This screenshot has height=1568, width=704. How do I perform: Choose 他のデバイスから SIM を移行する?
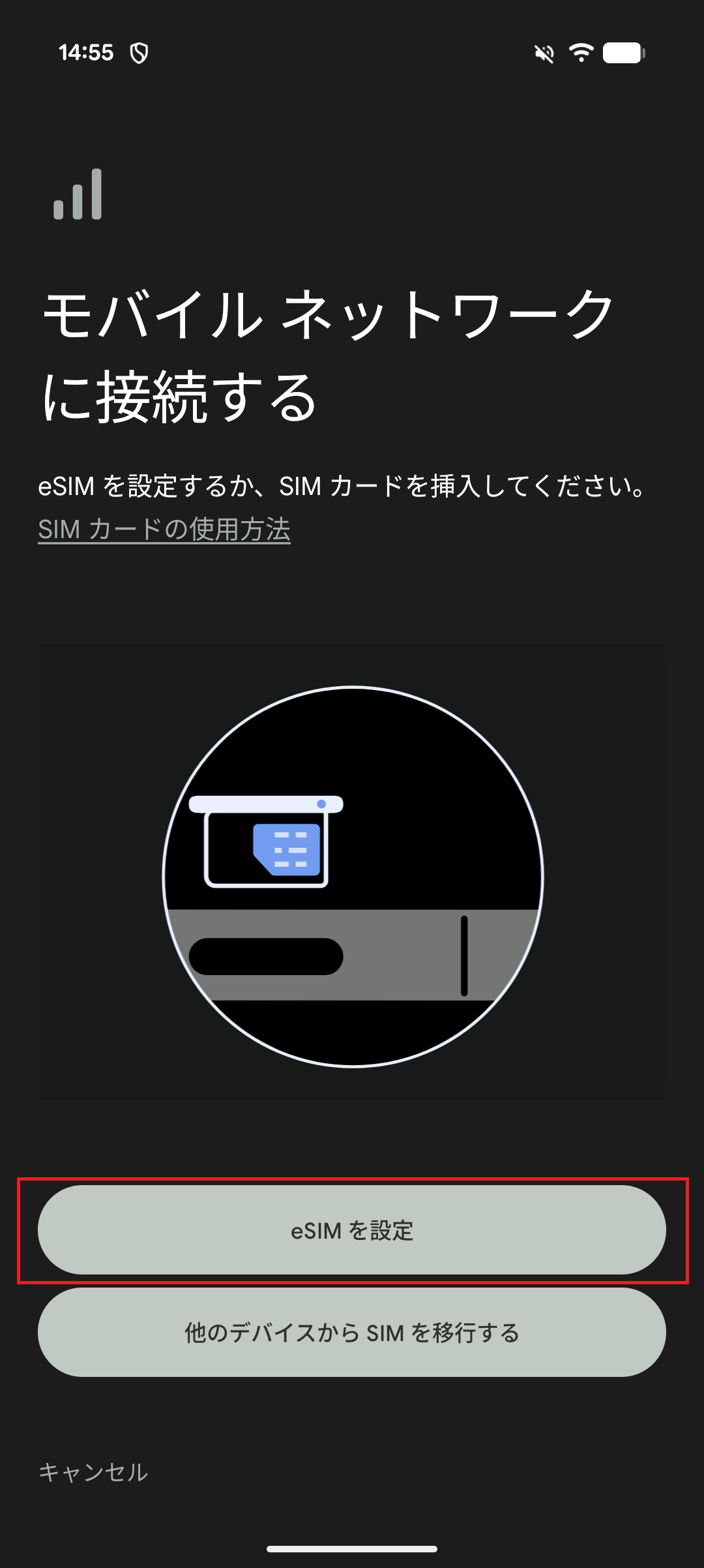(352, 1333)
